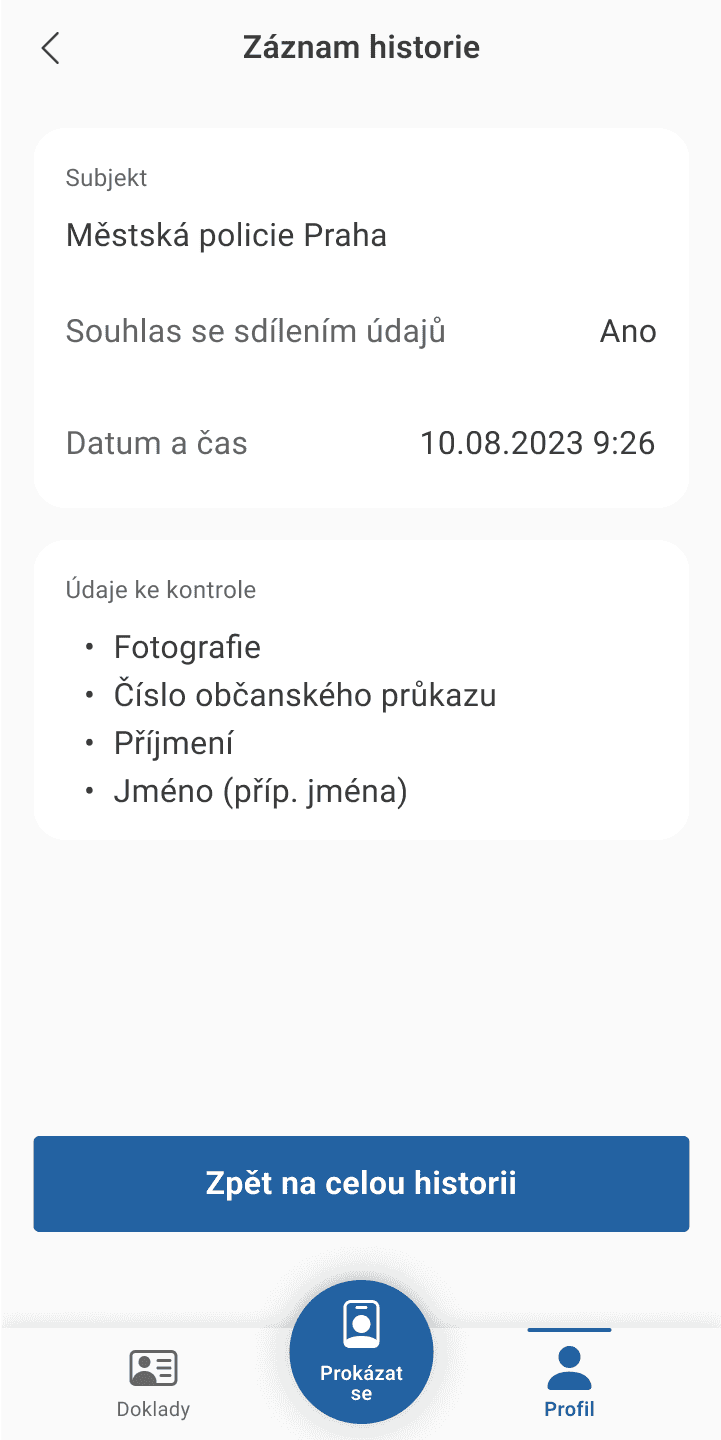The image size is (721, 1440).
Task: Open the Prokázat se action
Action: click(x=361, y=1352)
